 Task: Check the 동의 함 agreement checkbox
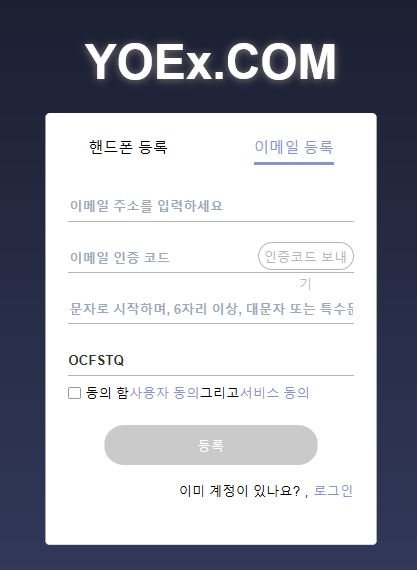pos(75,393)
